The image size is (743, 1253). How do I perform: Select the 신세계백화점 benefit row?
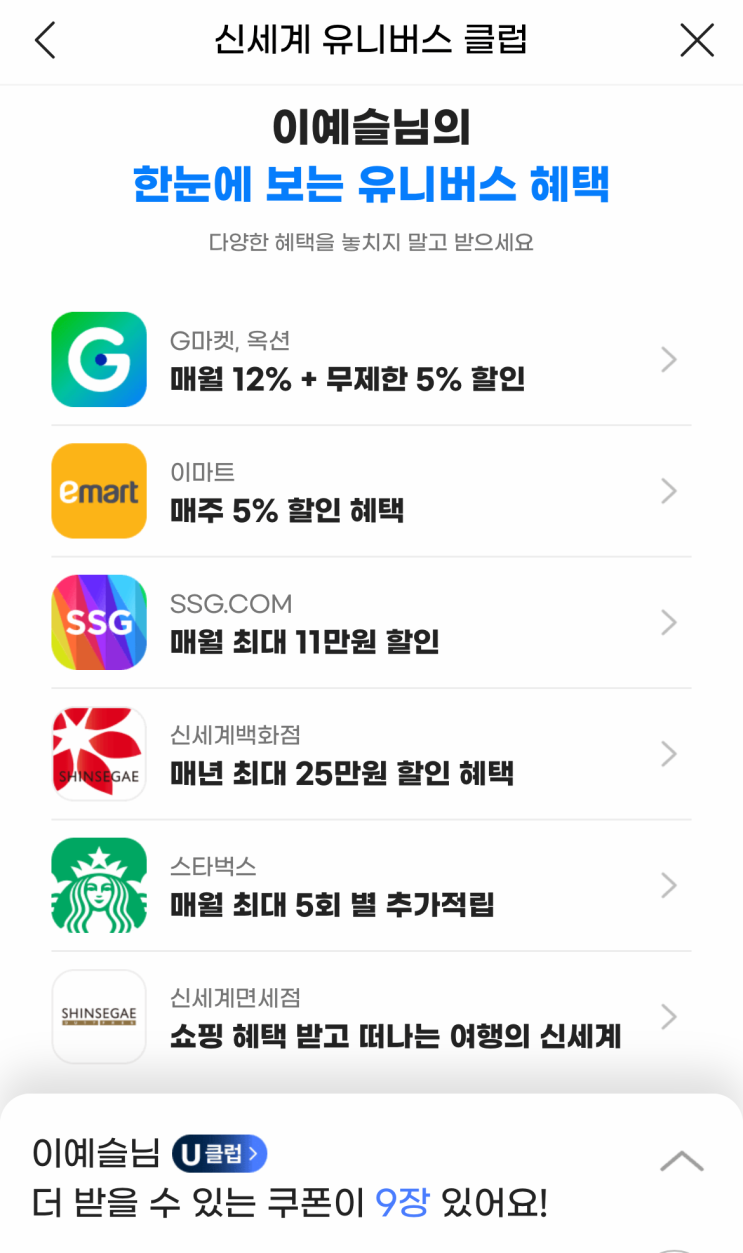click(371, 754)
